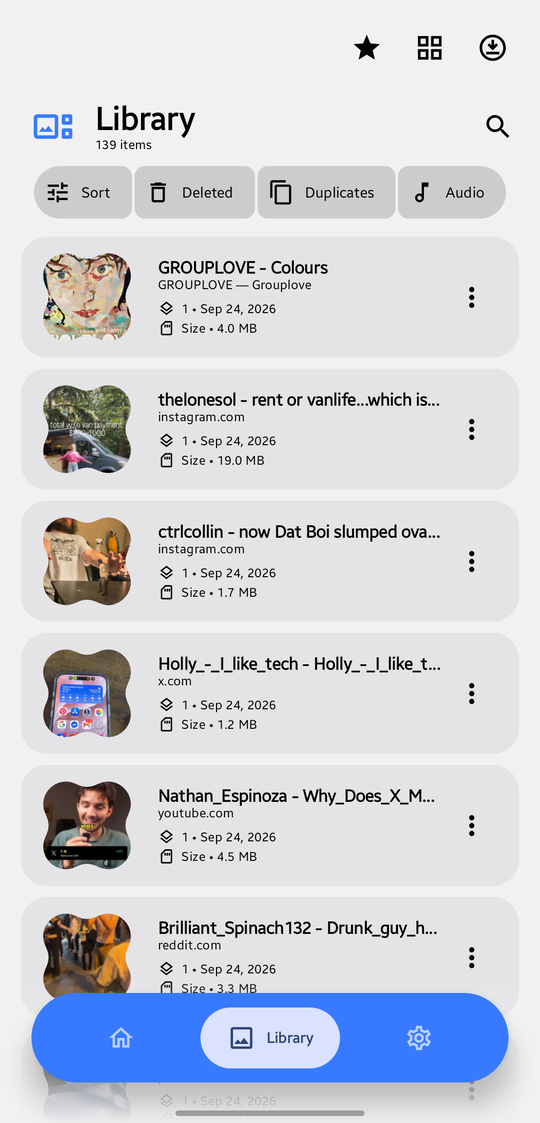
Task: Filter by Audio
Action: (x=452, y=193)
